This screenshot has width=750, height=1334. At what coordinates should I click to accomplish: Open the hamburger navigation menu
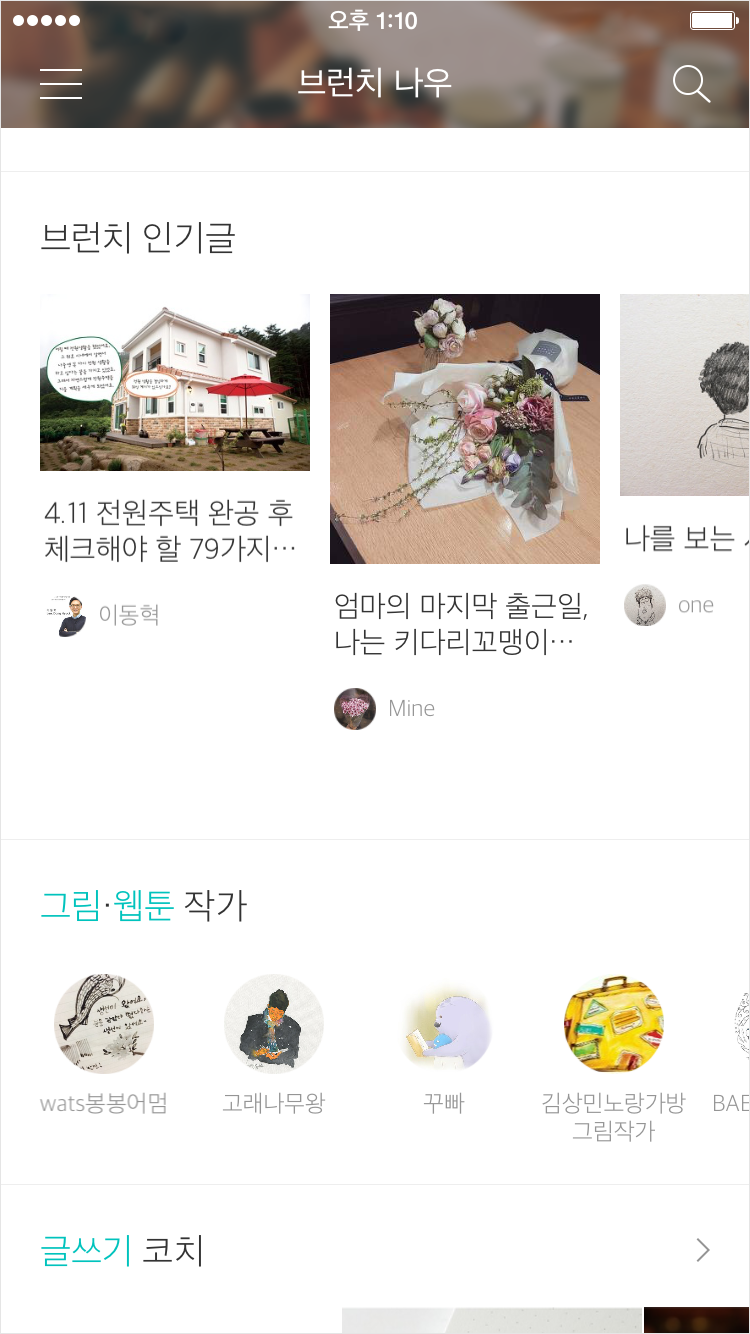(x=60, y=85)
